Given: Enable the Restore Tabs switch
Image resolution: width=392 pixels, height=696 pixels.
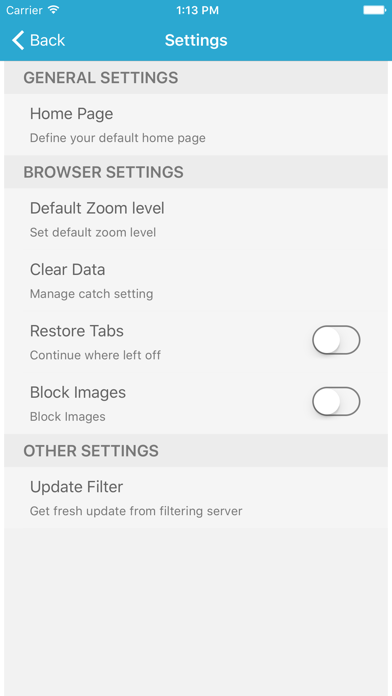Looking at the screenshot, I should [336, 340].
